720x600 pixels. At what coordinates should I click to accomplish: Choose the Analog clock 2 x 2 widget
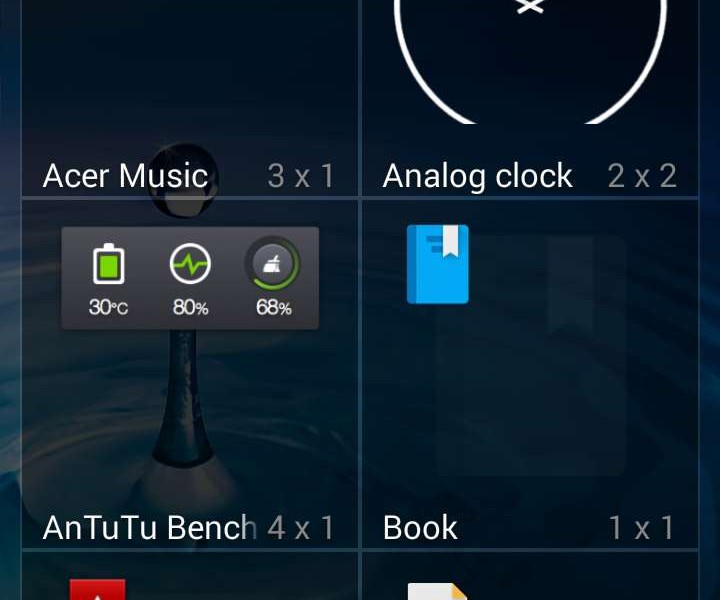[x=530, y=100]
